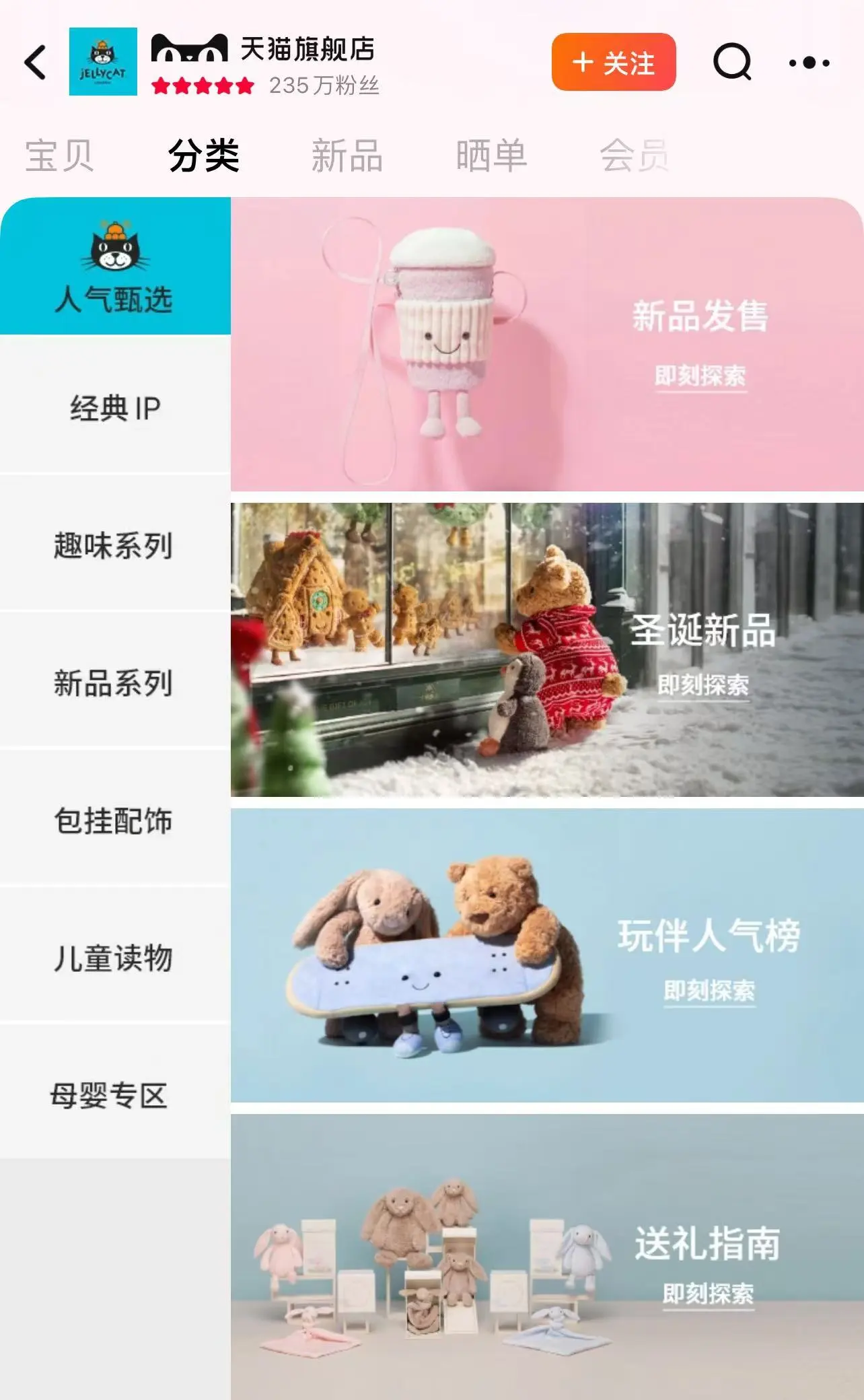
Task: Tap the 关注 follow button
Action: point(613,63)
